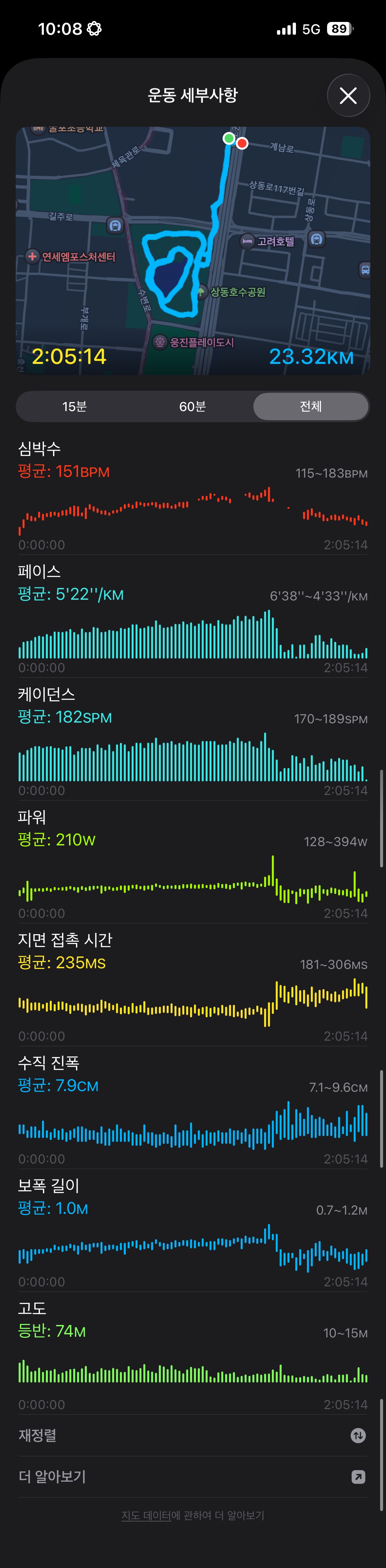Screen dimensions: 386x1568
Task: Select the 전체 segment
Action: (310, 406)
